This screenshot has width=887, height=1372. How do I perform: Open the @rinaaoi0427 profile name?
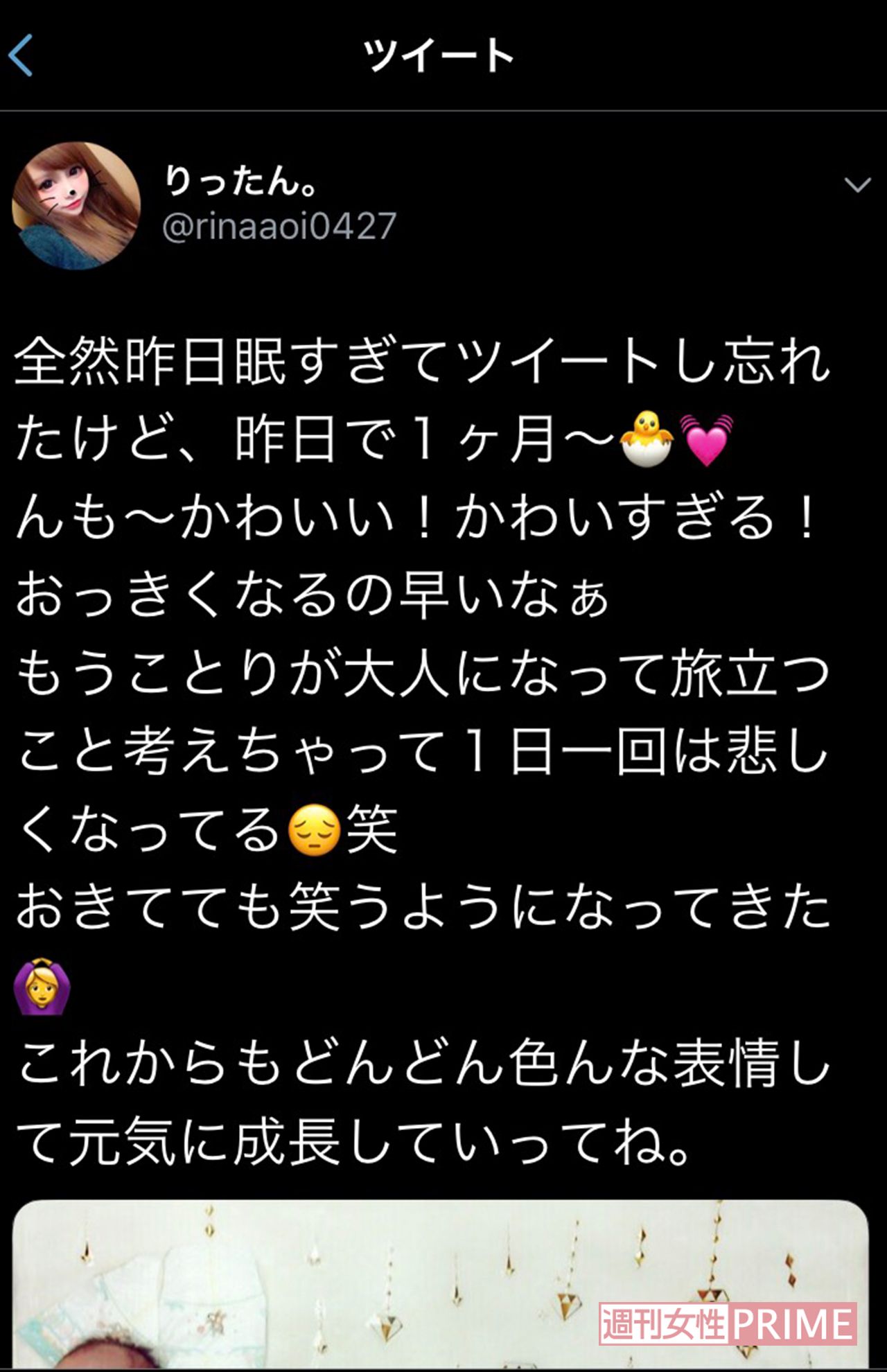click(x=279, y=227)
